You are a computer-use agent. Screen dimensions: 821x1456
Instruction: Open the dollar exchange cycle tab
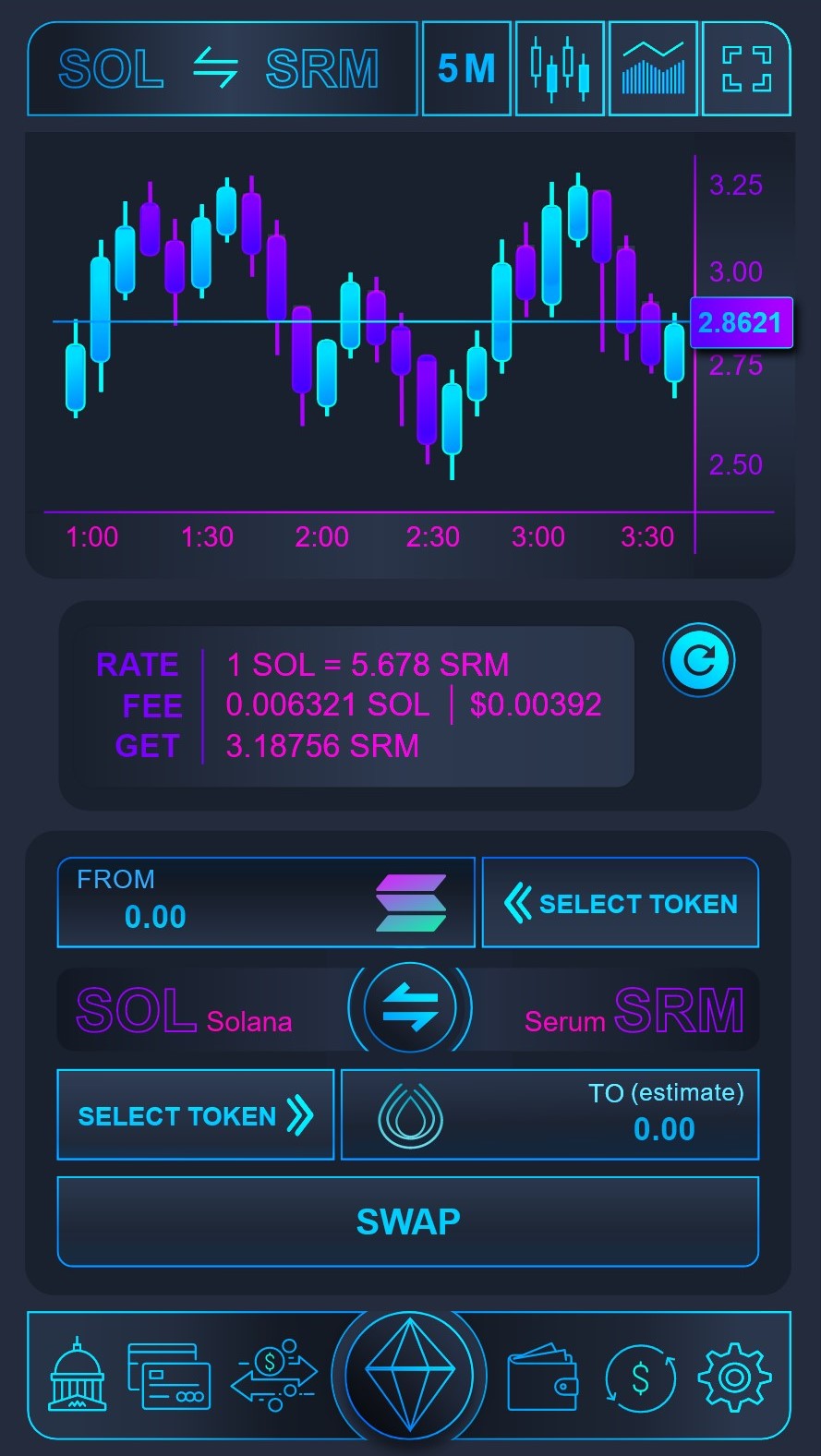[x=640, y=1378]
